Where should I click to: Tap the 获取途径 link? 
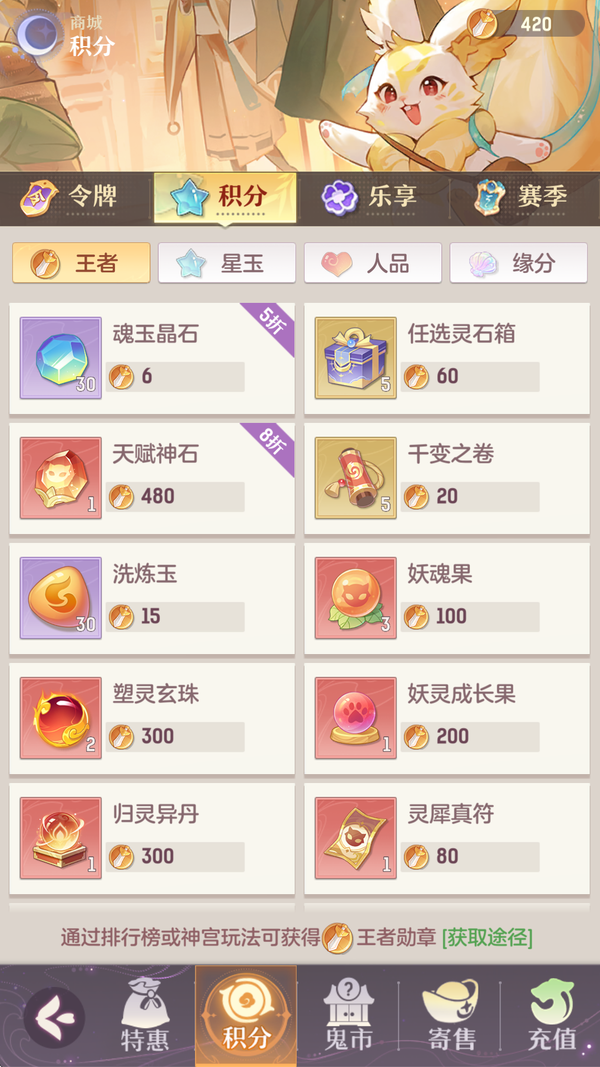[488, 938]
